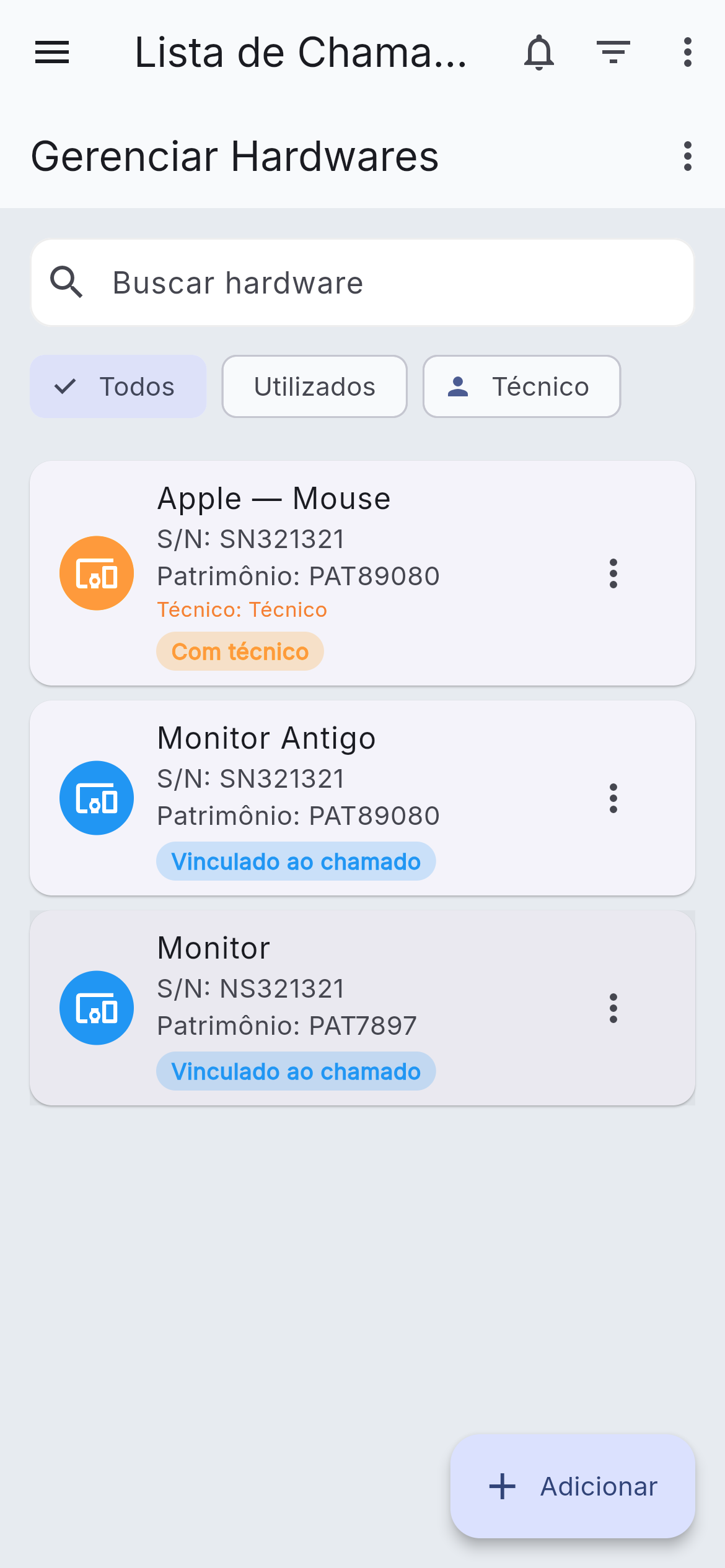Toggle the Técnico filter chip
The height and width of the screenshot is (1568, 725).
coord(521,386)
